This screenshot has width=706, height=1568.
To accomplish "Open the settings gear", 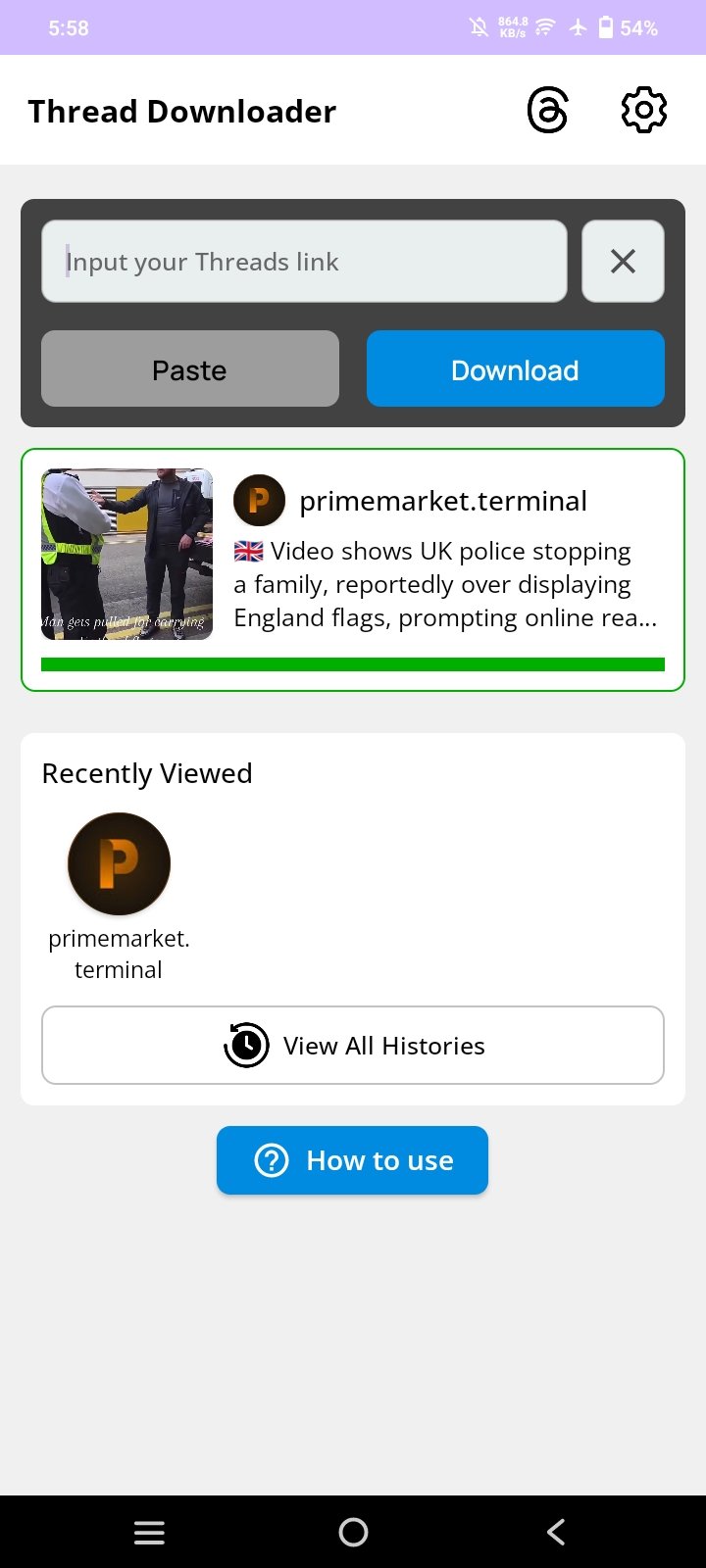I will coord(644,110).
